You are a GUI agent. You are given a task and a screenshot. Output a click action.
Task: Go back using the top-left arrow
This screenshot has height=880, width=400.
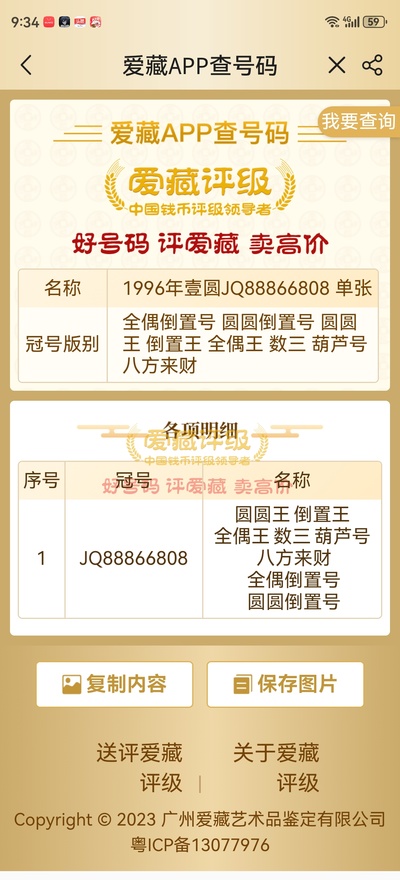click(x=26, y=66)
